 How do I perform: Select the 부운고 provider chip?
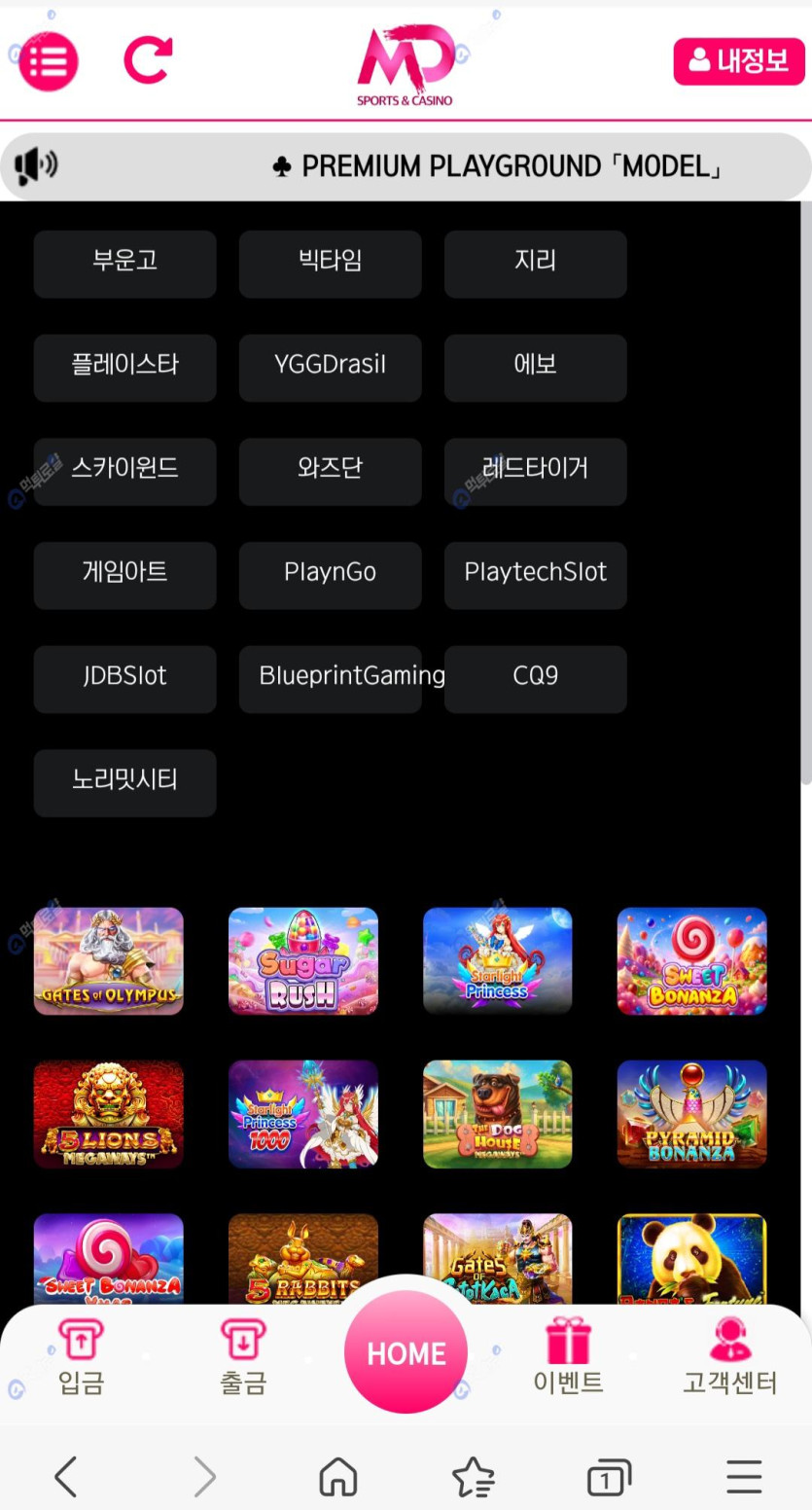coord(124,263)
